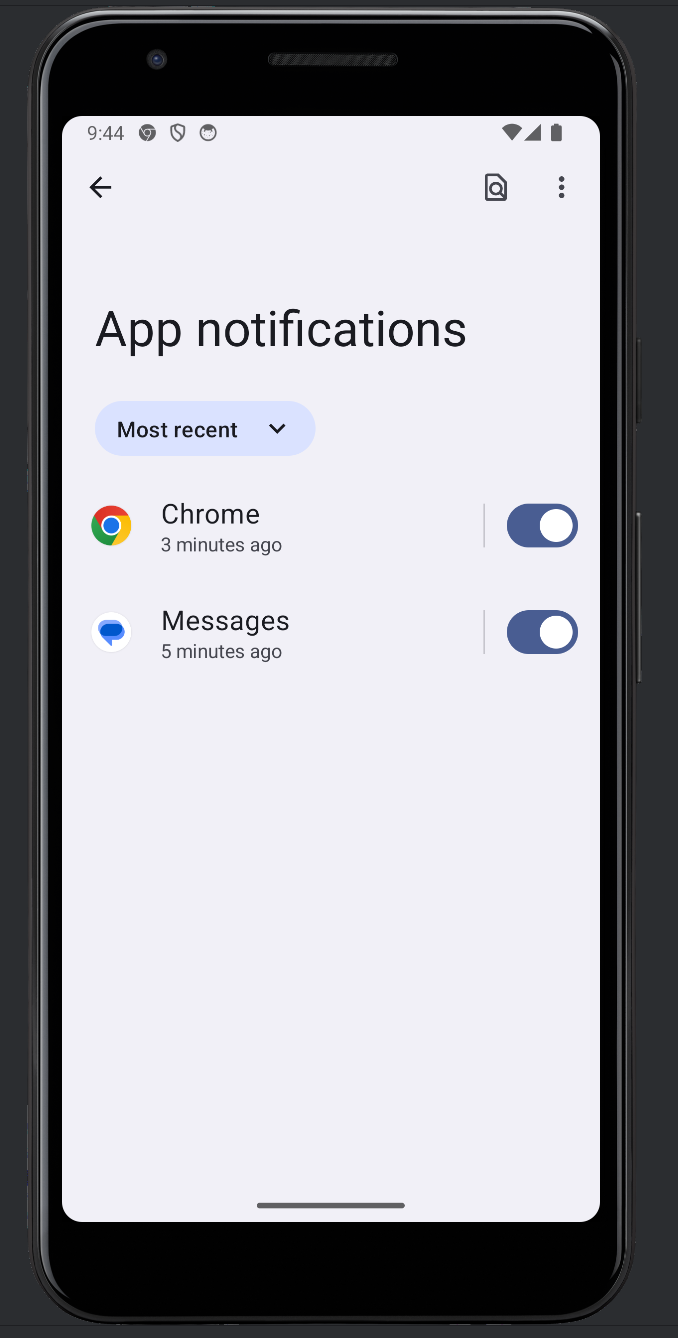Turn off Chrome notifications switch
The width and height of the screenshot is (678, 1338).
(x=541, y=526)
